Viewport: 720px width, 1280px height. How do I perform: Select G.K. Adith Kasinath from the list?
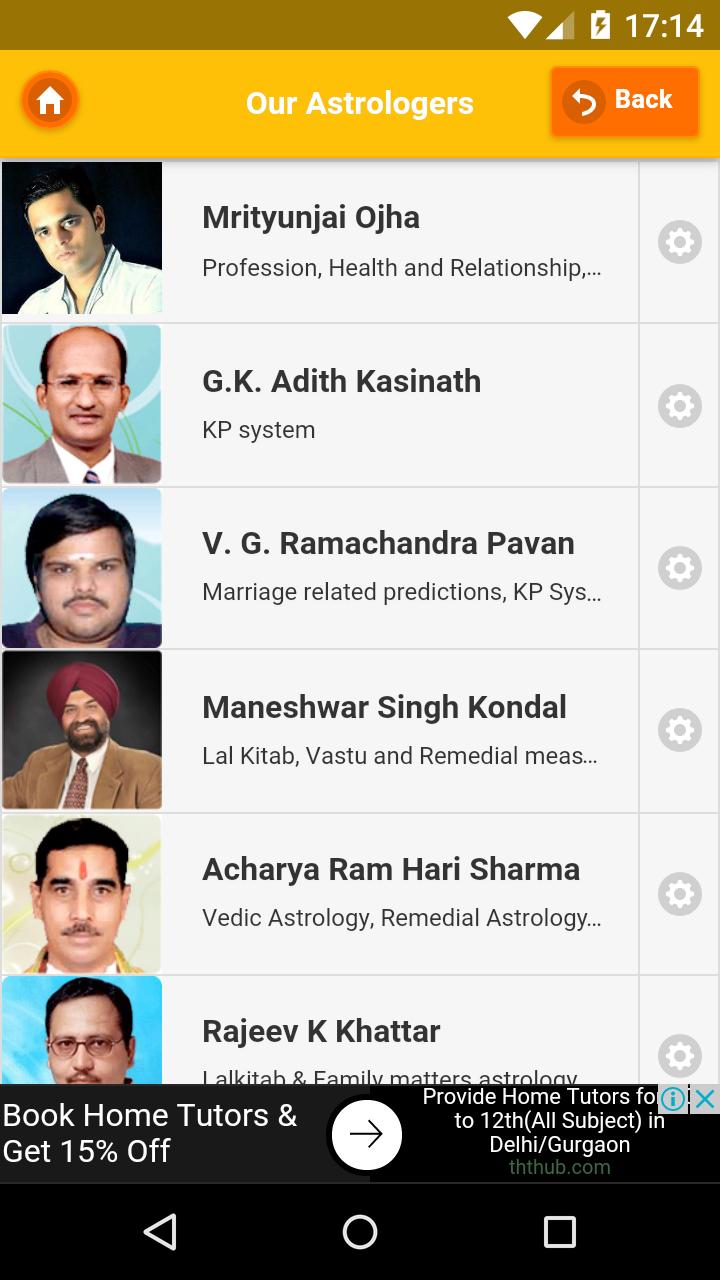pyautogui.click(x=400, y=404)
